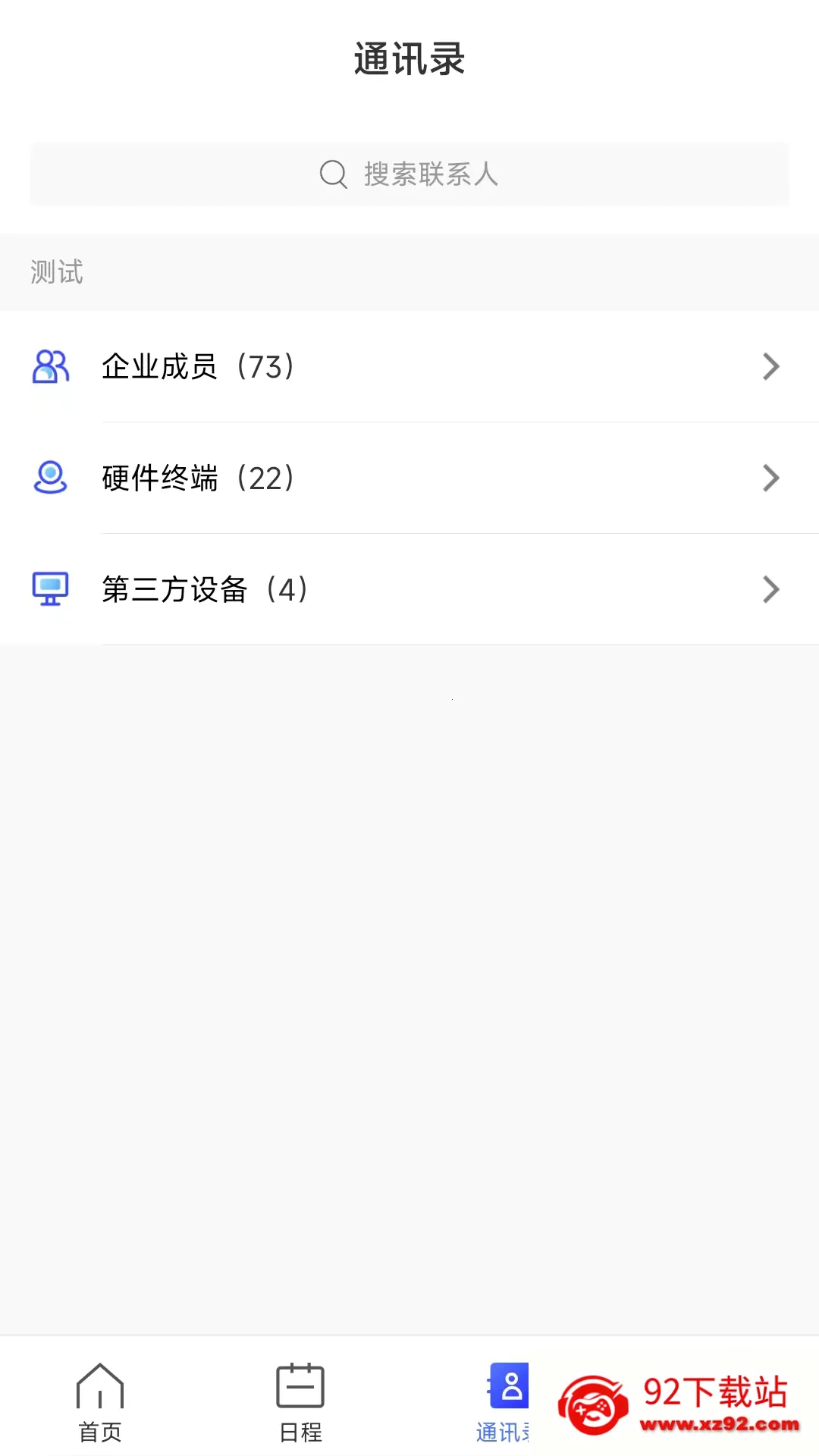
Task: Open 第三方设备 (4) list
Action: 409,589
